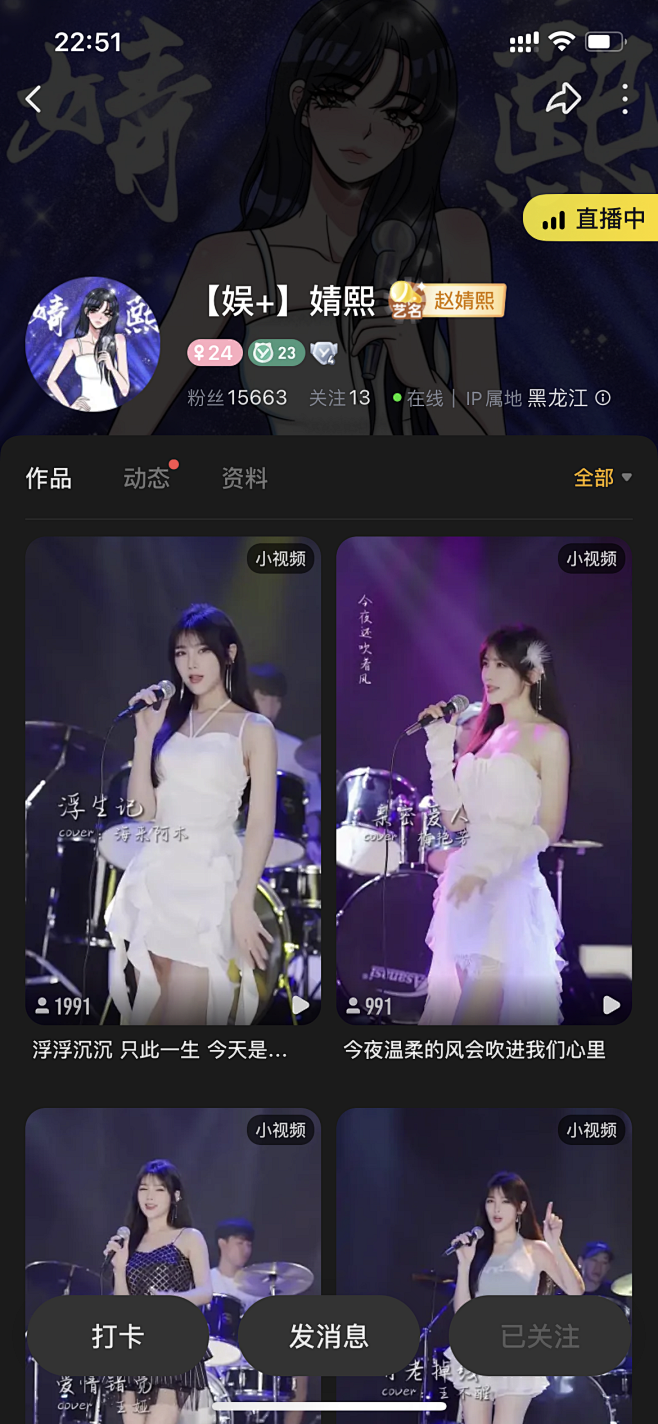Tap the 打卡 check-in button

click(x=118, y=1336)
